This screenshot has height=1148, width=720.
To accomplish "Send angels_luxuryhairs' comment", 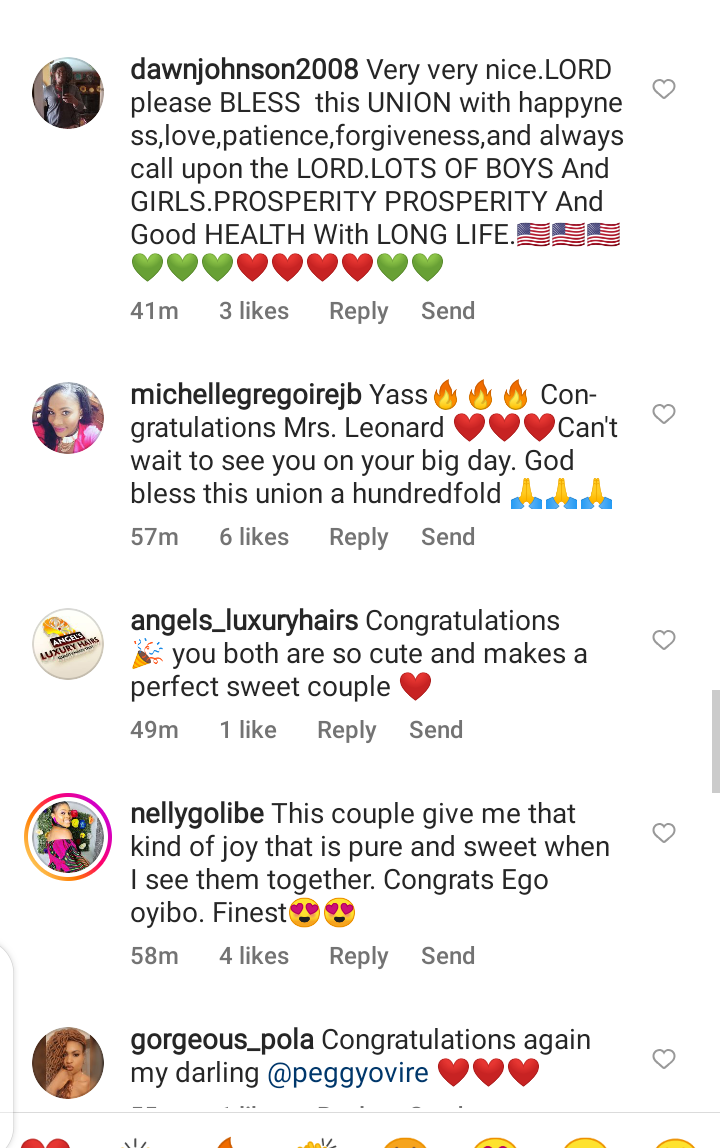I will [435, 730].
